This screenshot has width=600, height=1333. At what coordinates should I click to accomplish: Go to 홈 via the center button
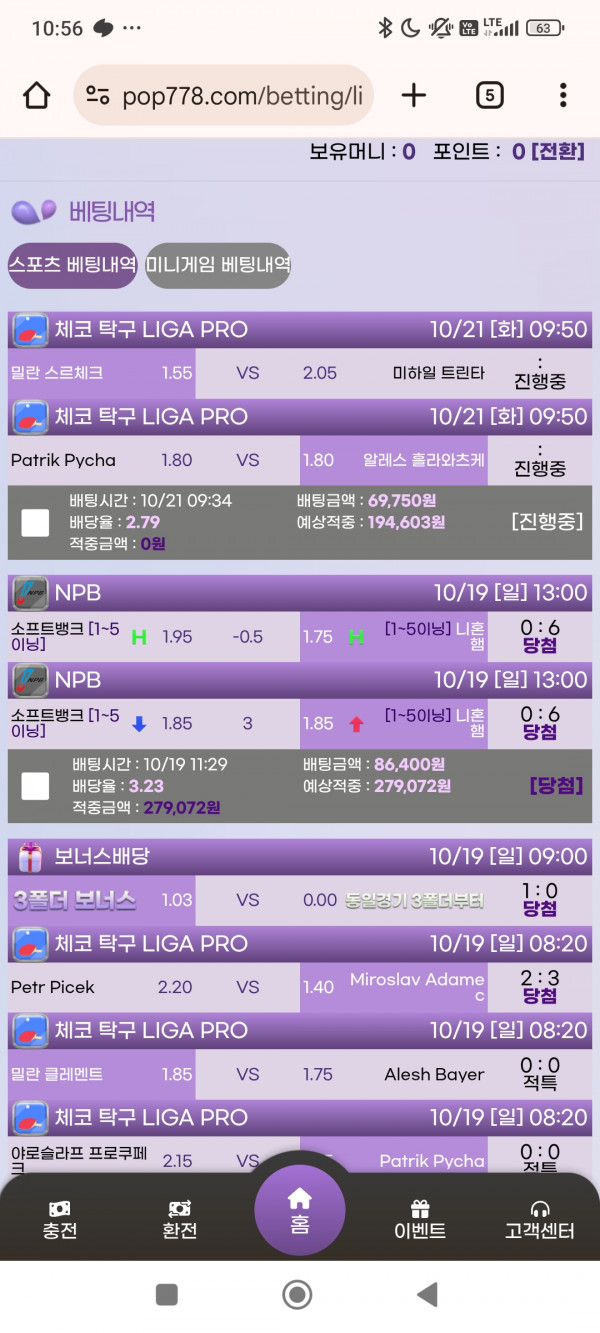[x=299, y=1211]
